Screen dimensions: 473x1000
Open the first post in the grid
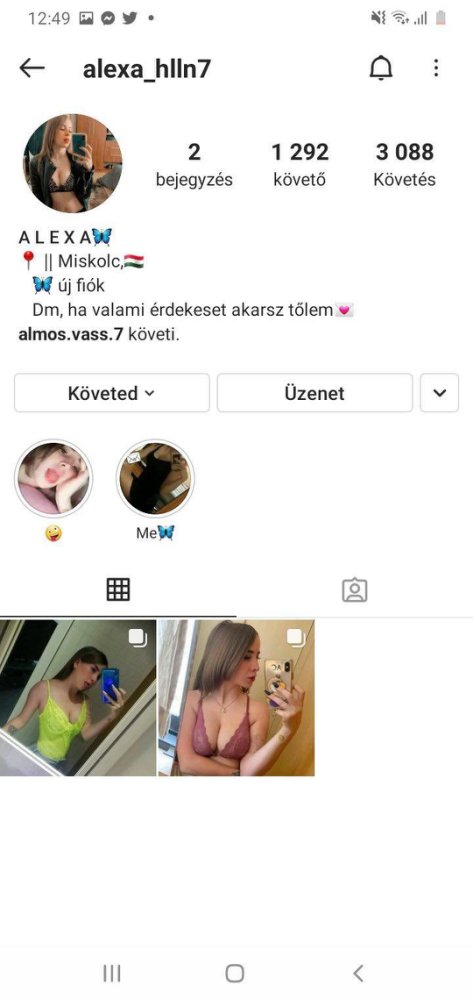coord(78,698)
